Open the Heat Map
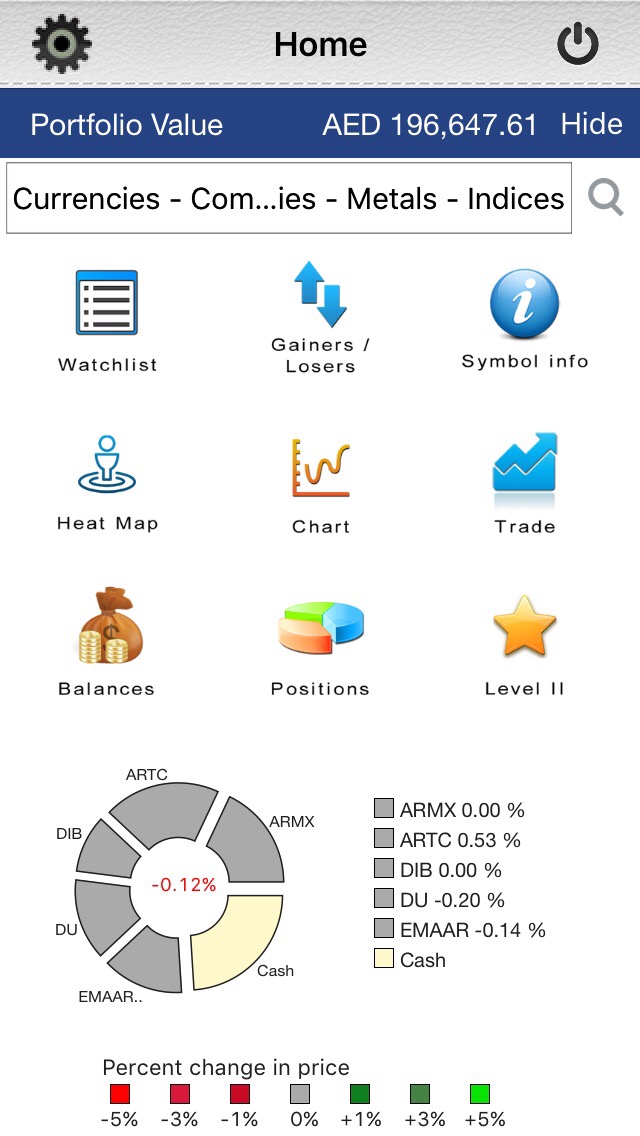Screen dimensions: 640x1136 point(107,483)
